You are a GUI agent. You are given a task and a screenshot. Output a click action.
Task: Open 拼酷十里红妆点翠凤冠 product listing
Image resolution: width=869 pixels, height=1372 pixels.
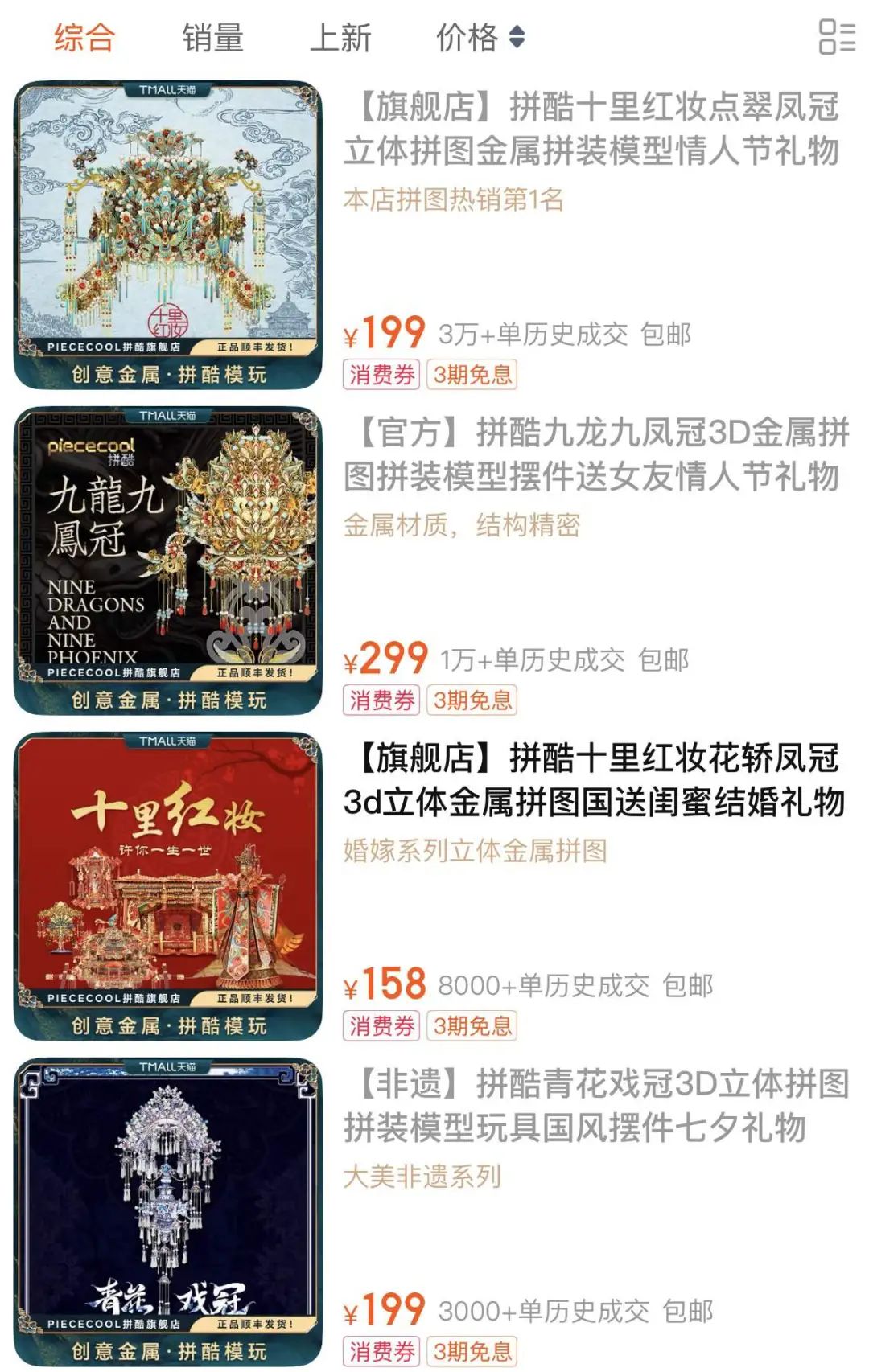pyautogui.click(x=591, y=129)
